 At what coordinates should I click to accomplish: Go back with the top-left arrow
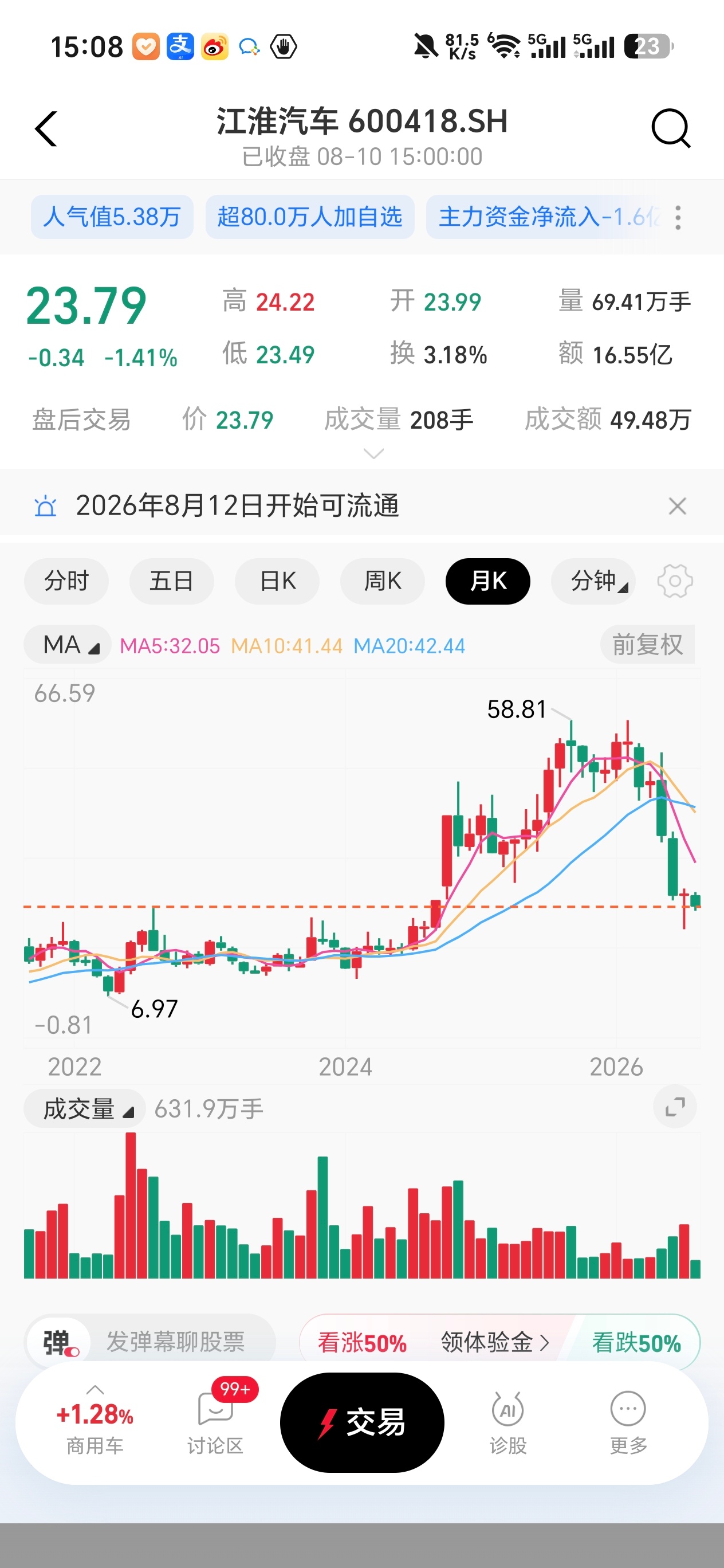tap(46, 128)
